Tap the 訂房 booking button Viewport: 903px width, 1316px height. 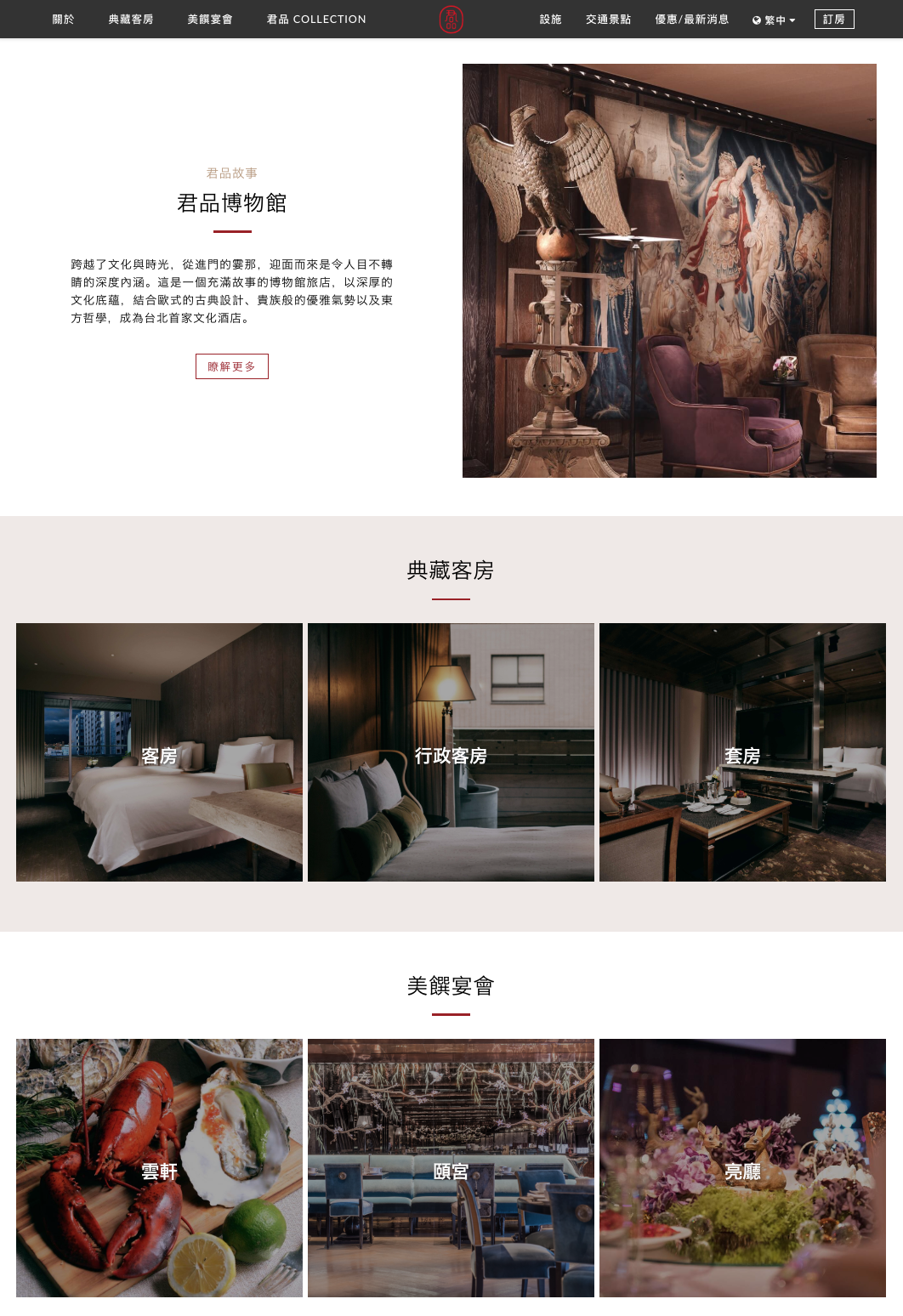833,19
